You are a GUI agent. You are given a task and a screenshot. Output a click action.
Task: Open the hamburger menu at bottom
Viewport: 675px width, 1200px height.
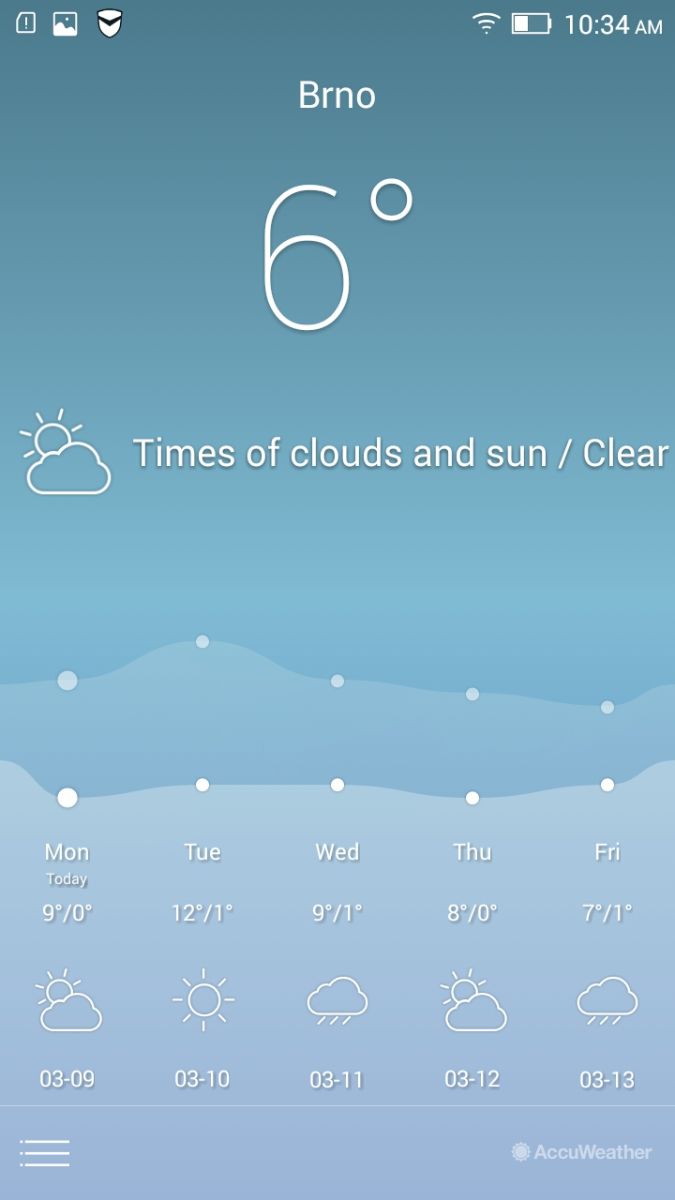45,1153
